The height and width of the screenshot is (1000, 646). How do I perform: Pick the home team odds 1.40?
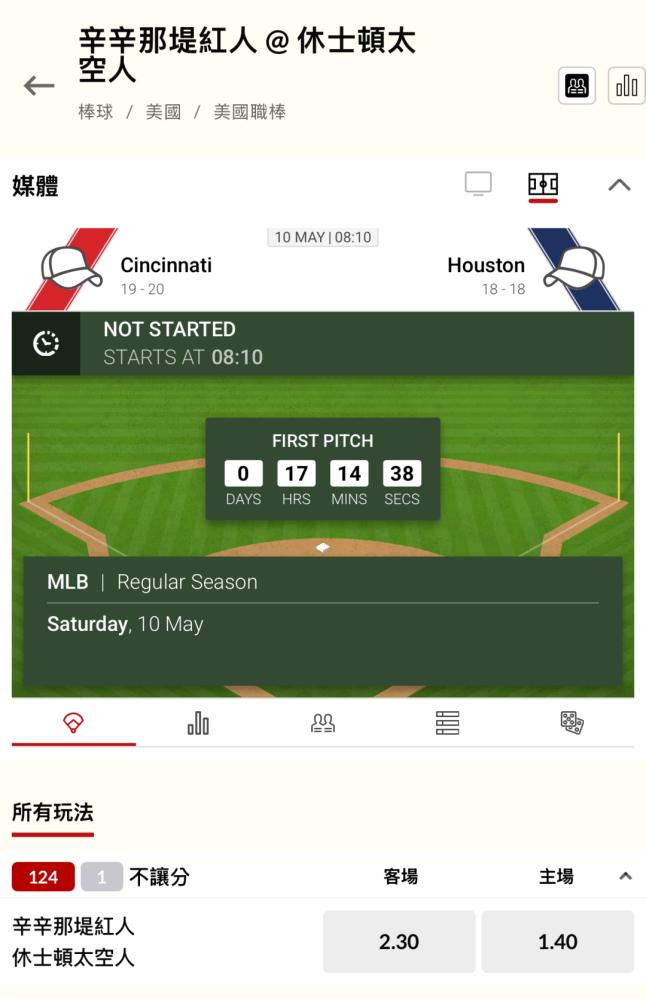click(557, 941)
